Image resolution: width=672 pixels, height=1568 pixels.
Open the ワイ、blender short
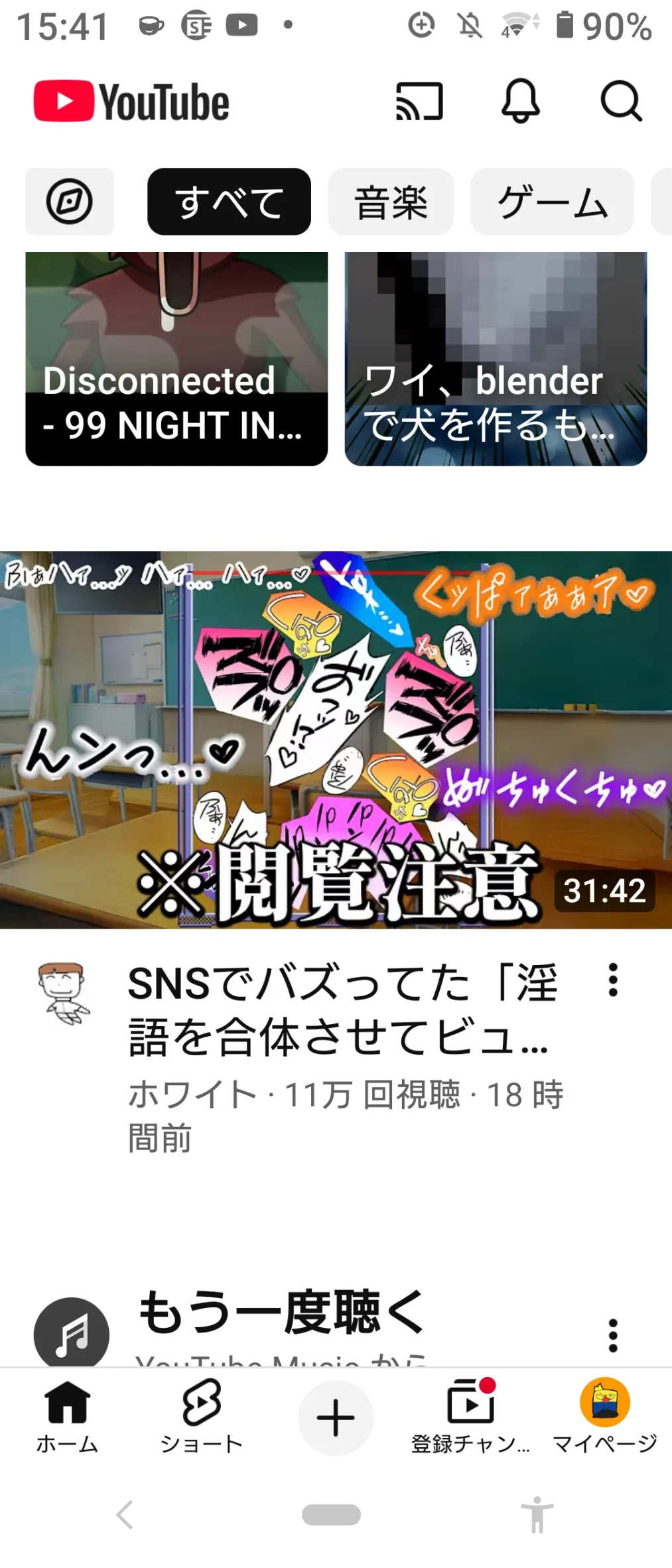point(496,359)
